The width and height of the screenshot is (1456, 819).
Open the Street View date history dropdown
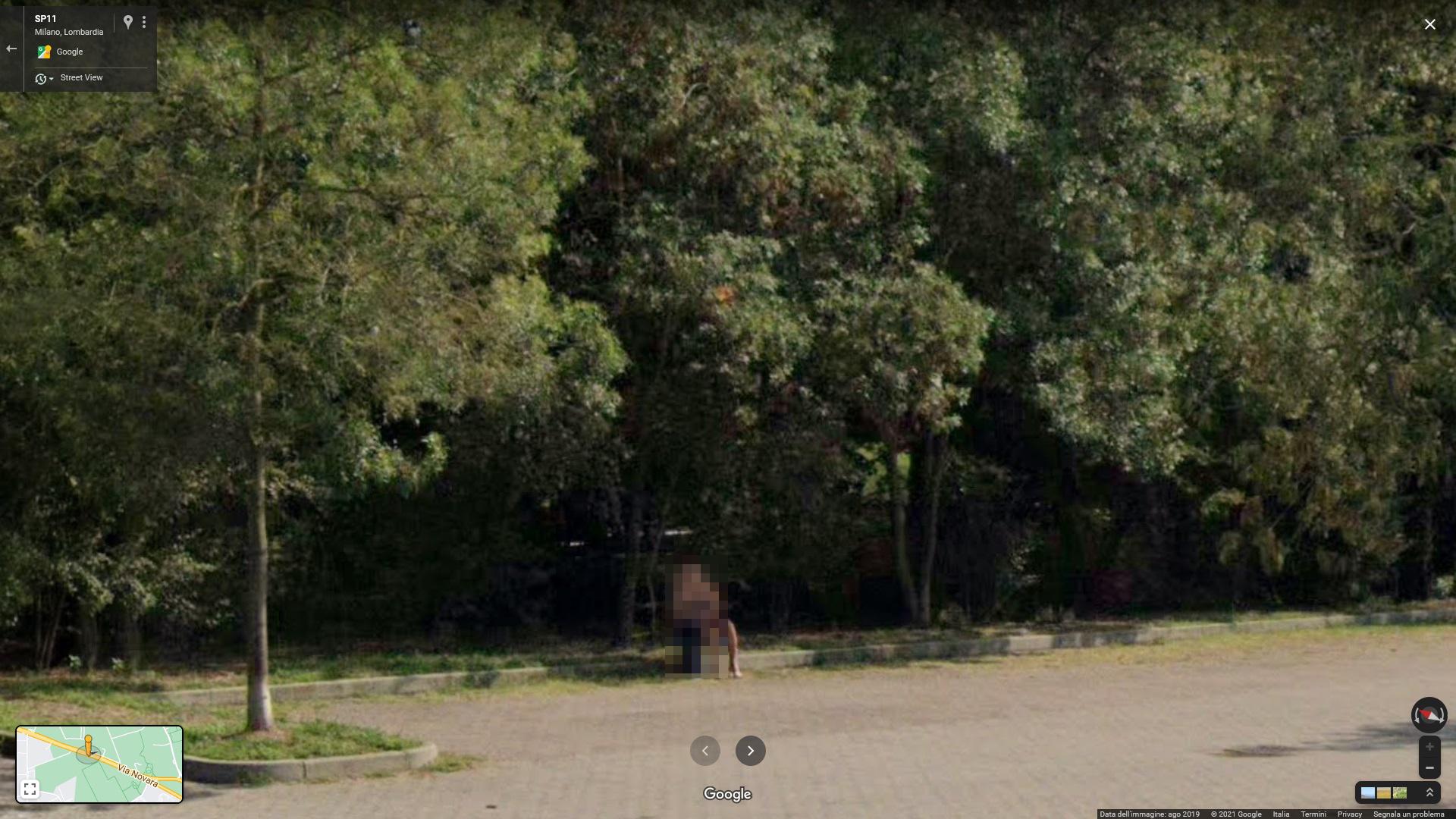[44, 78]
